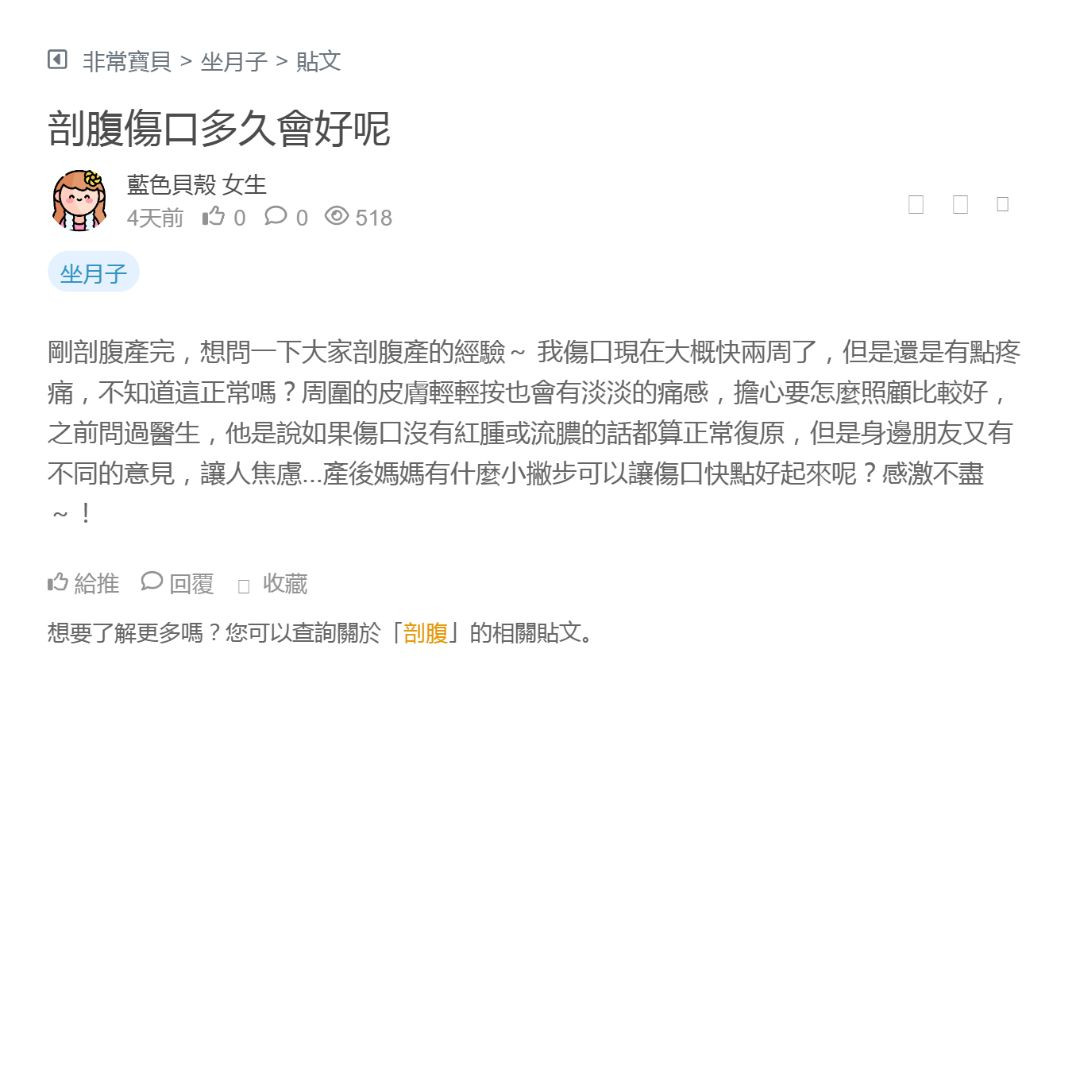Viewport: 1080px width, 1080px height.
Task: Give a 給推 like to this post
Action: pos(84,583)
